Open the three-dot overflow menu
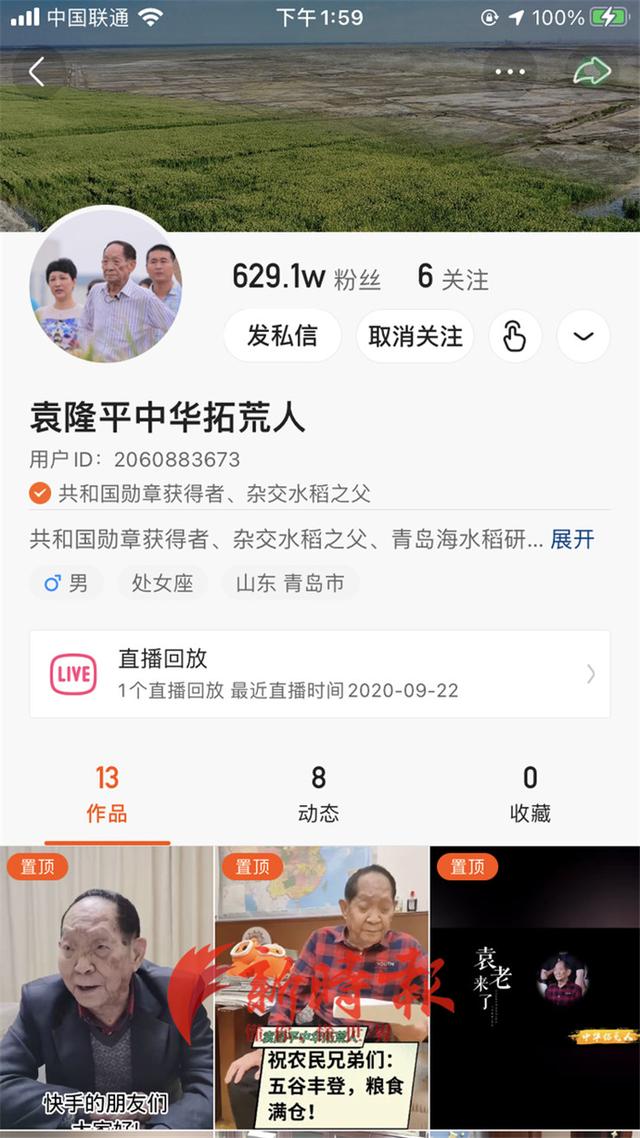The width and height of the screenshot is (640, 1138). [x=510, y=72]
